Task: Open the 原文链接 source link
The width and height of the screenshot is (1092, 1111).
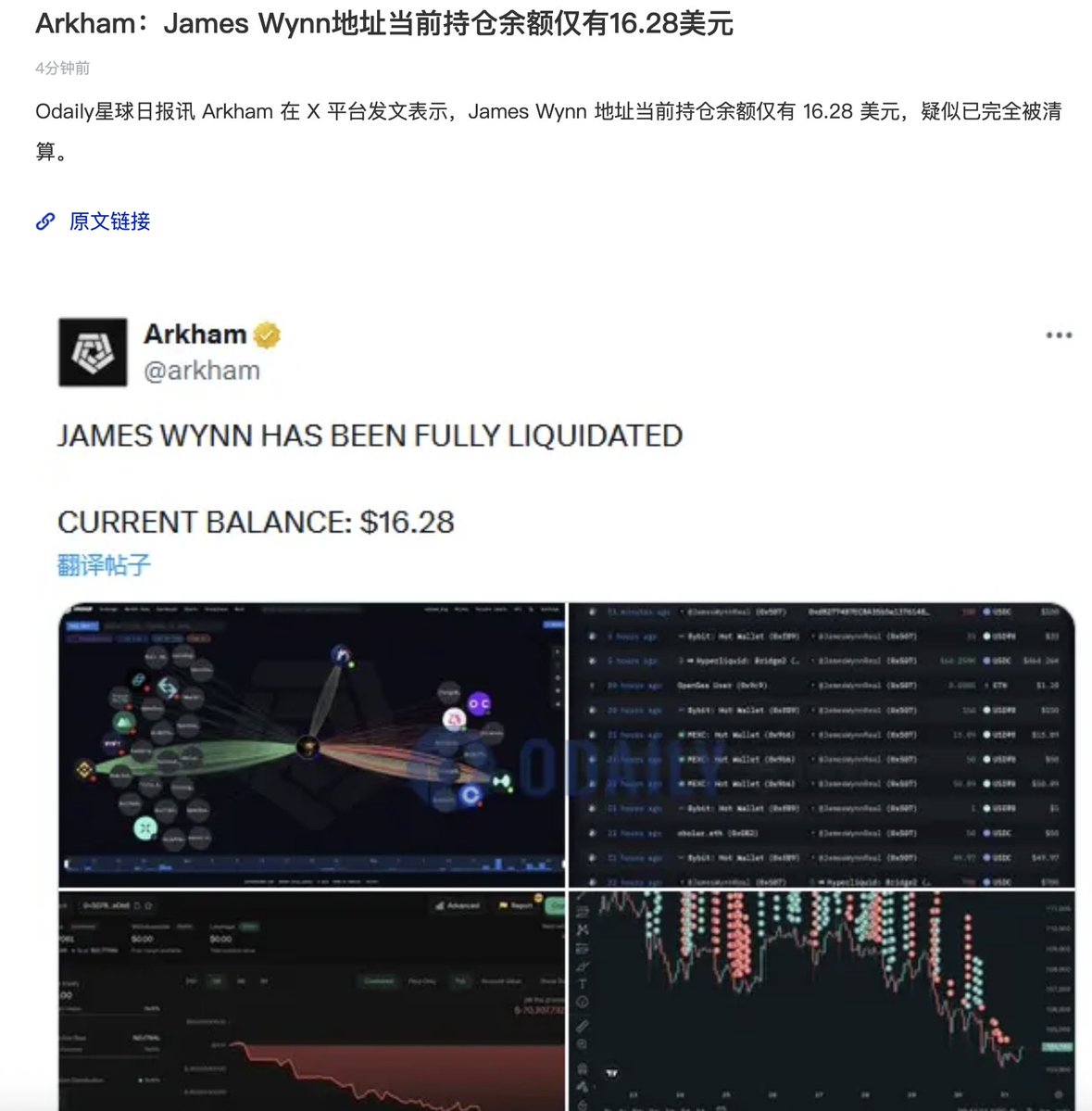Action: [108, 221]
